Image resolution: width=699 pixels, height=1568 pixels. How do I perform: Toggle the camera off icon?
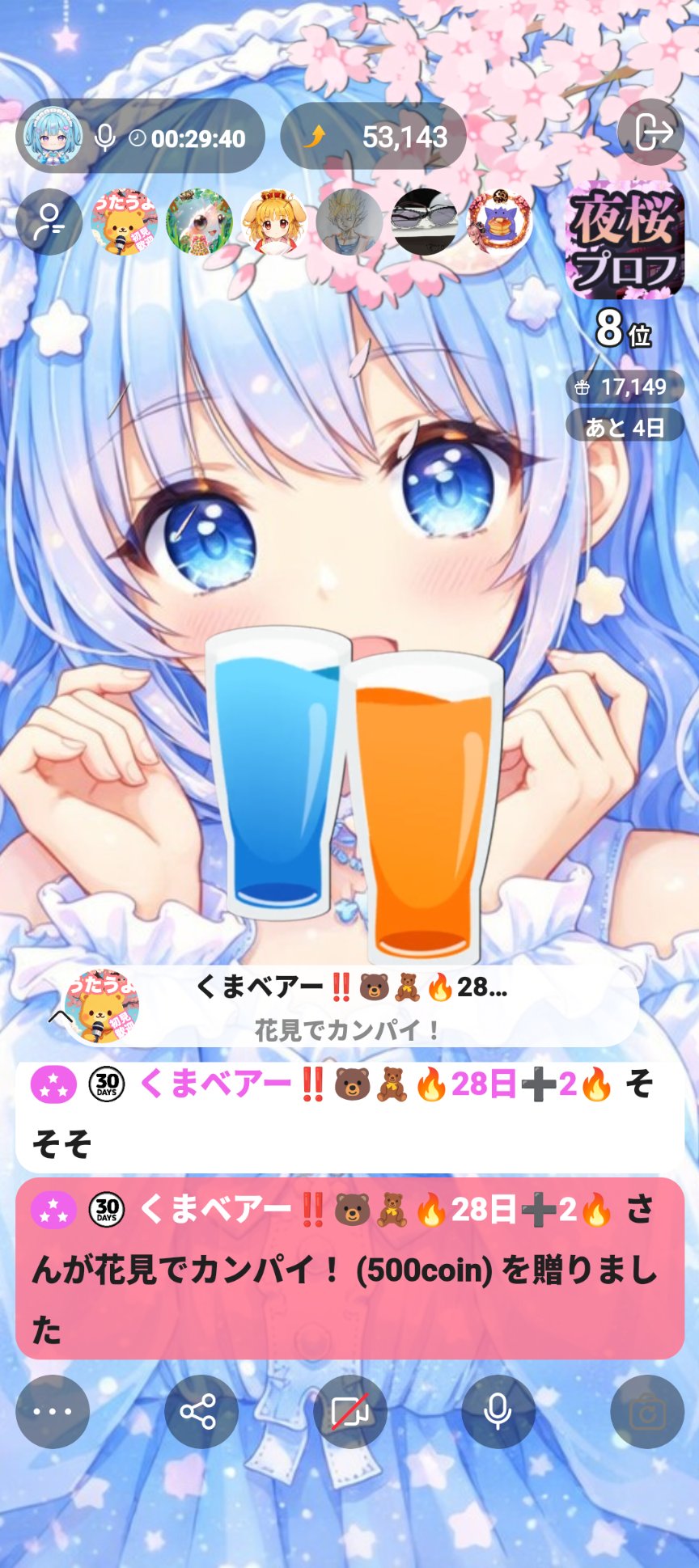point(349,1412)
